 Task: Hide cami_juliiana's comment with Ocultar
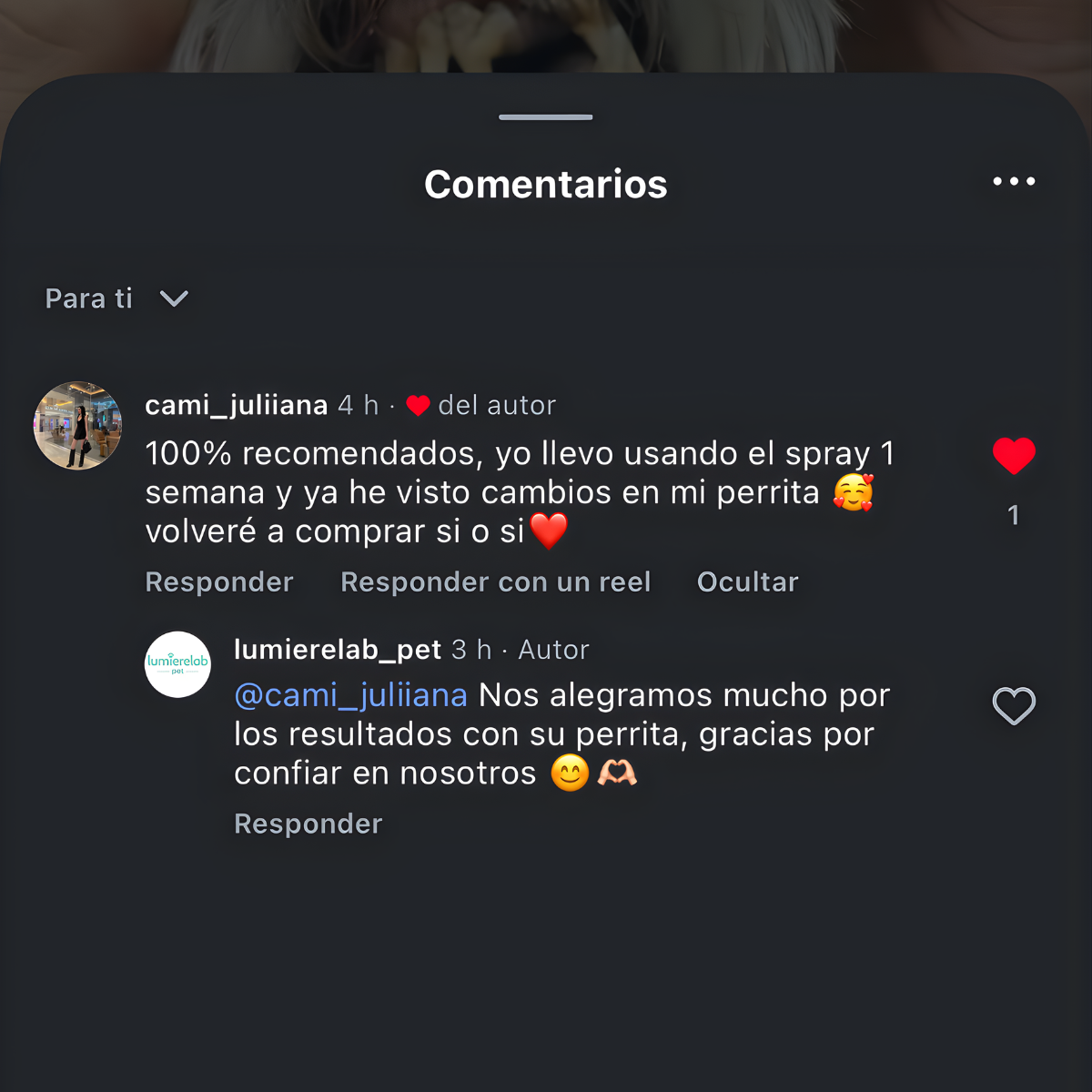tap(747, 582)
